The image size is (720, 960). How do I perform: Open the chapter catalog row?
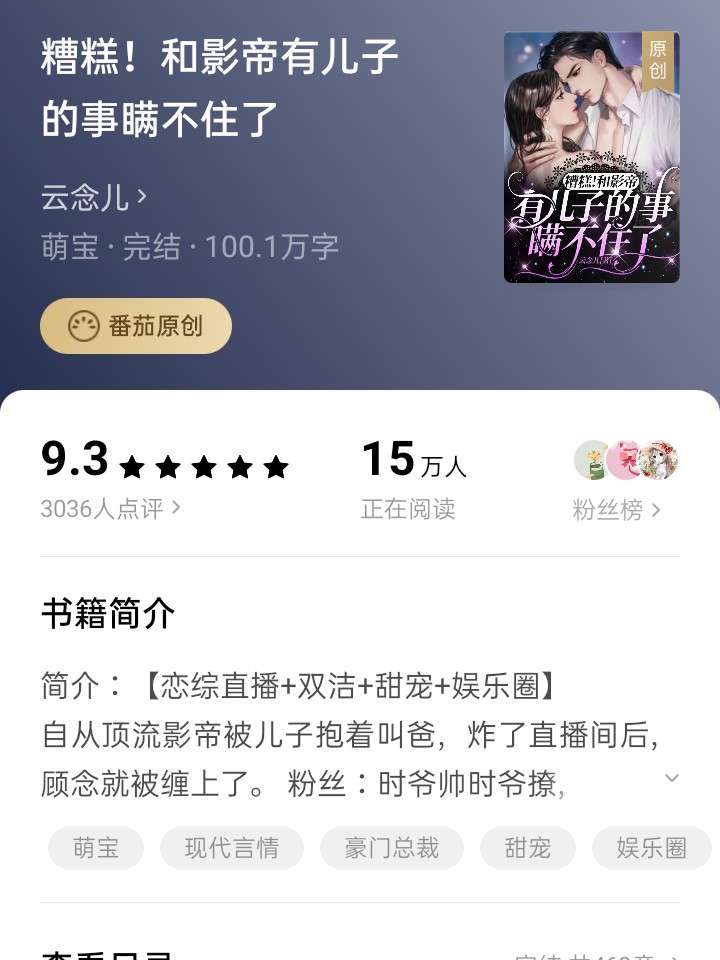coord(360,952)
